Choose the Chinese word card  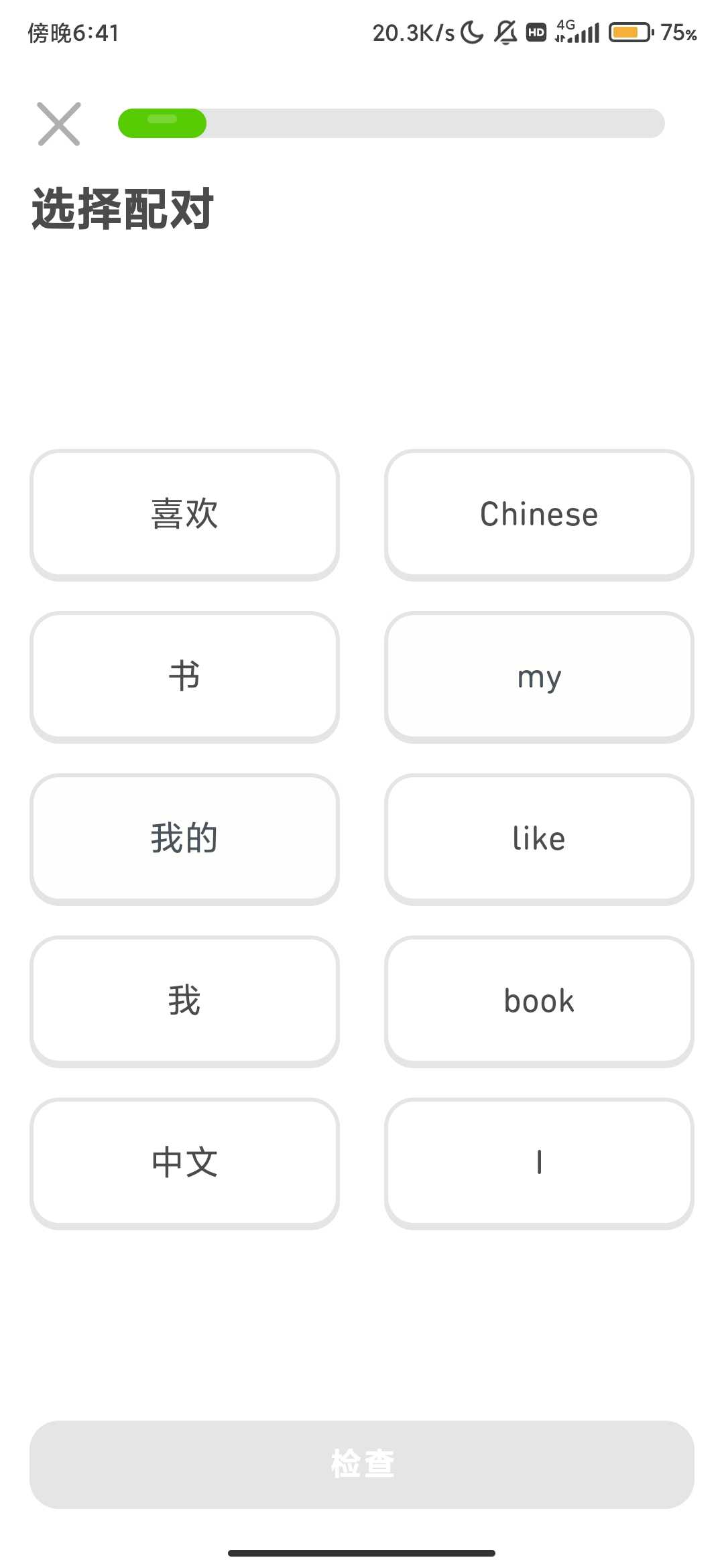[539, 514]
